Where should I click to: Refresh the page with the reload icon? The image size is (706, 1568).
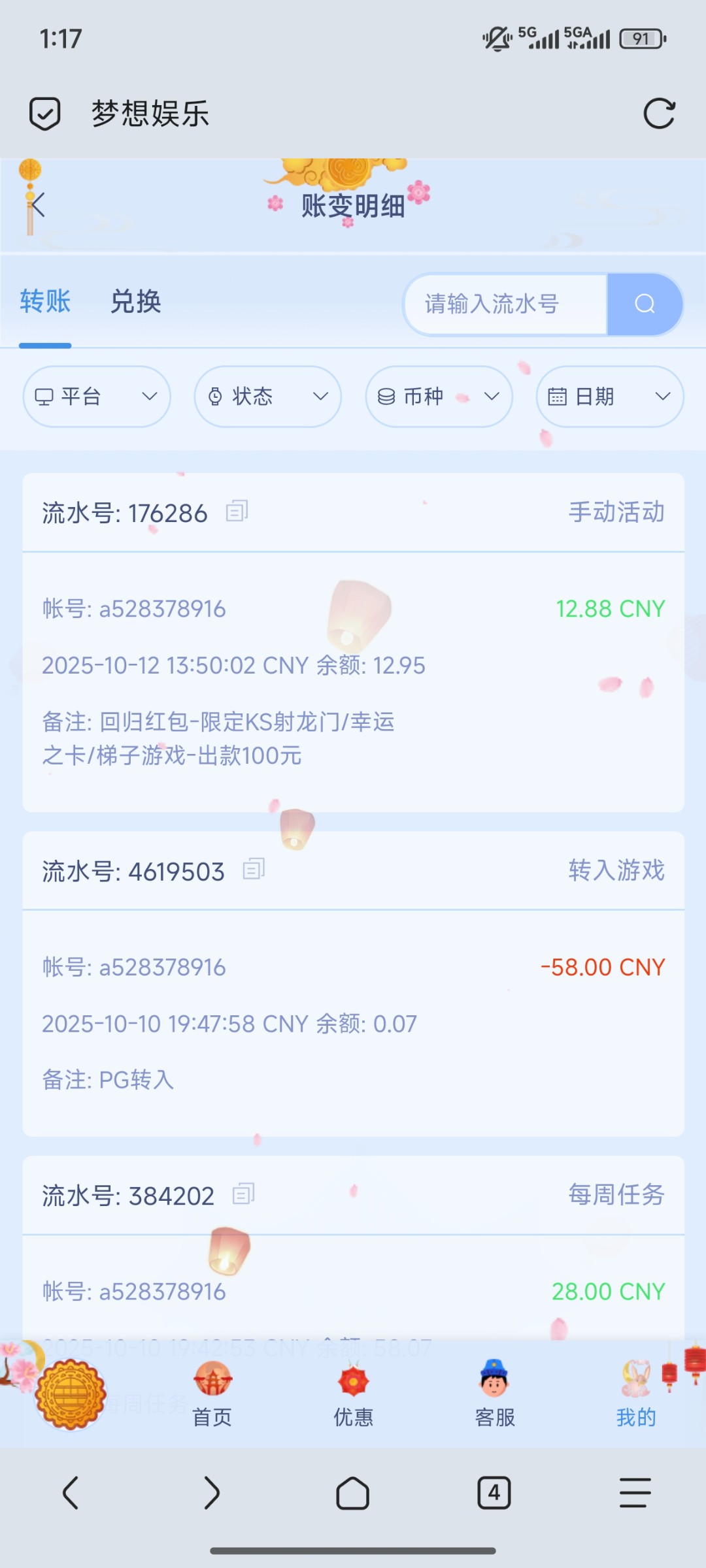(x=660, y=112)
